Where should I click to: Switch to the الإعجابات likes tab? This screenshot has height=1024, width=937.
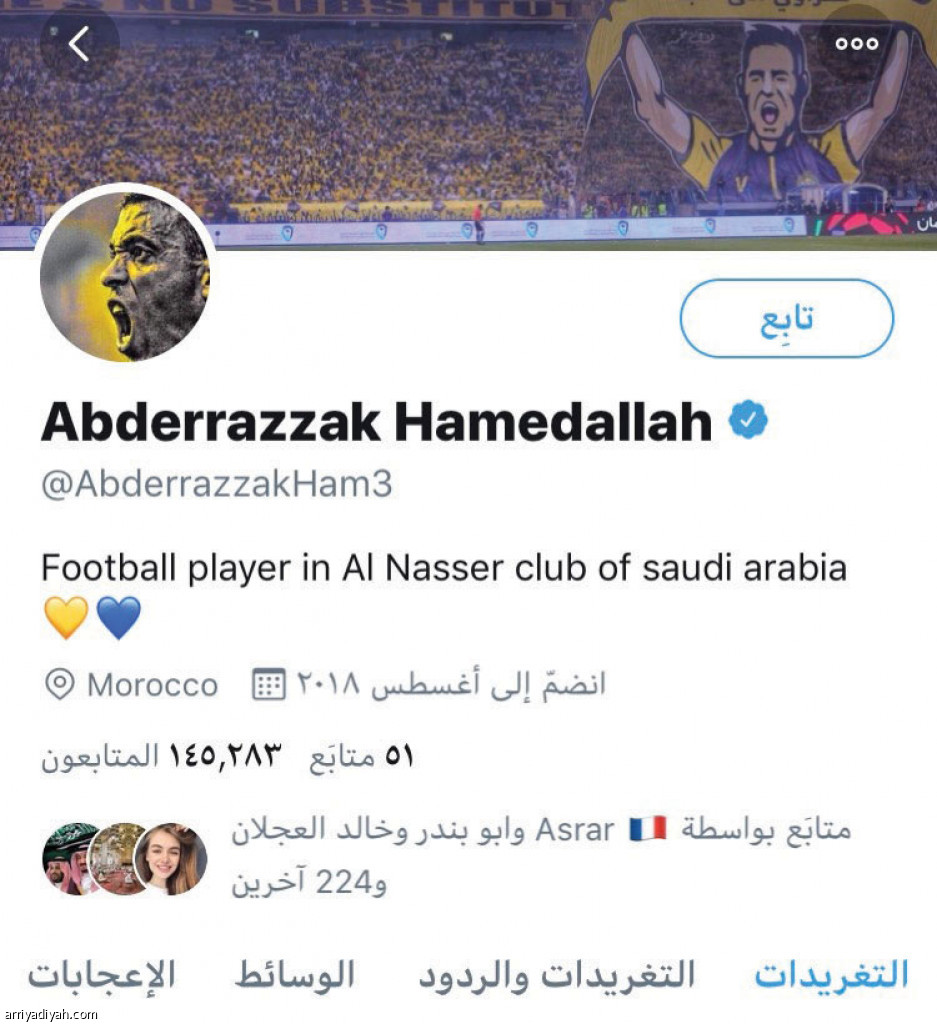tap(101, 973)
